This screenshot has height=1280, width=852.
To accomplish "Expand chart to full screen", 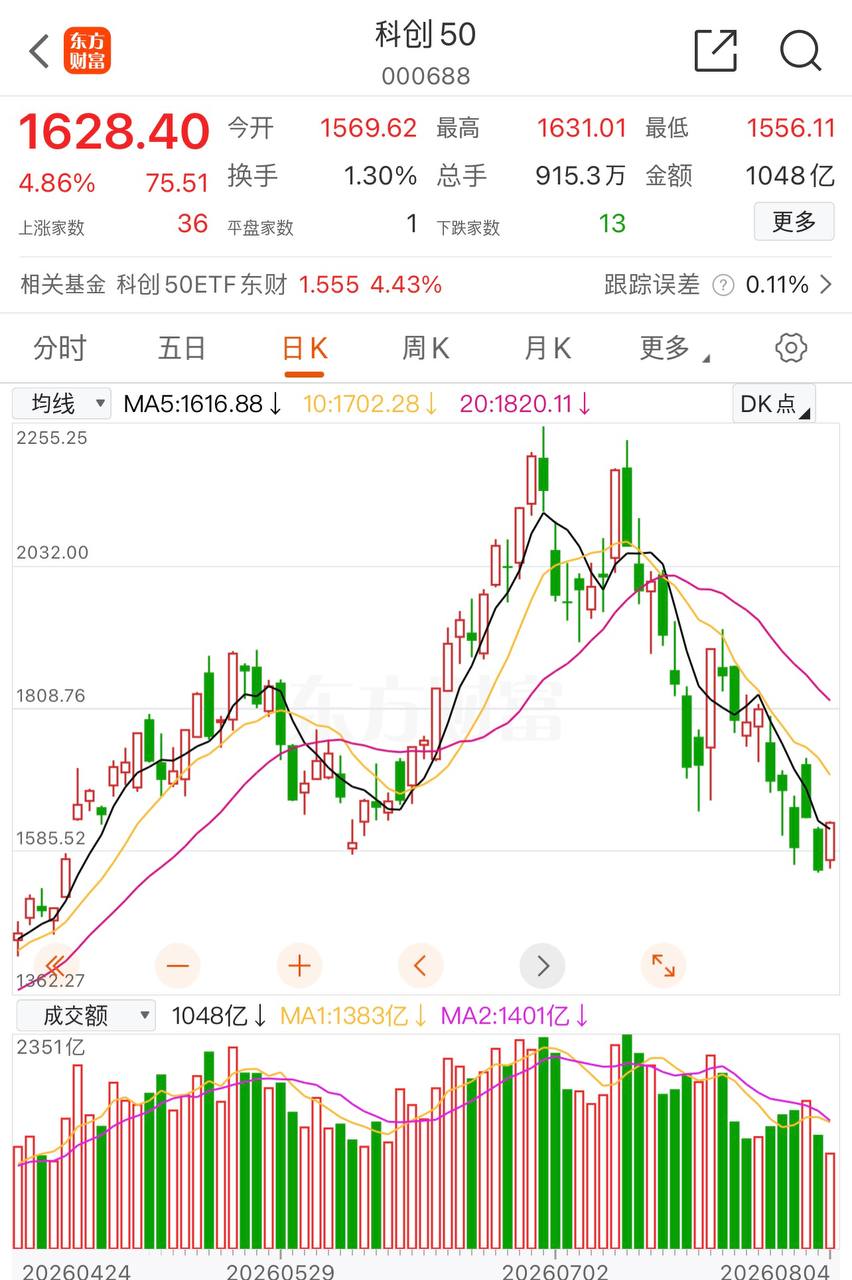I will pos(663,966).
